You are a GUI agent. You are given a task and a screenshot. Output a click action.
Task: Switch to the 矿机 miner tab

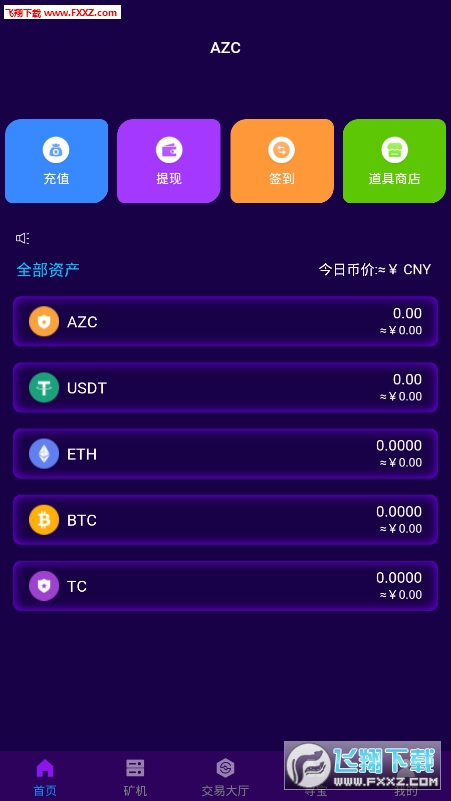135,777
